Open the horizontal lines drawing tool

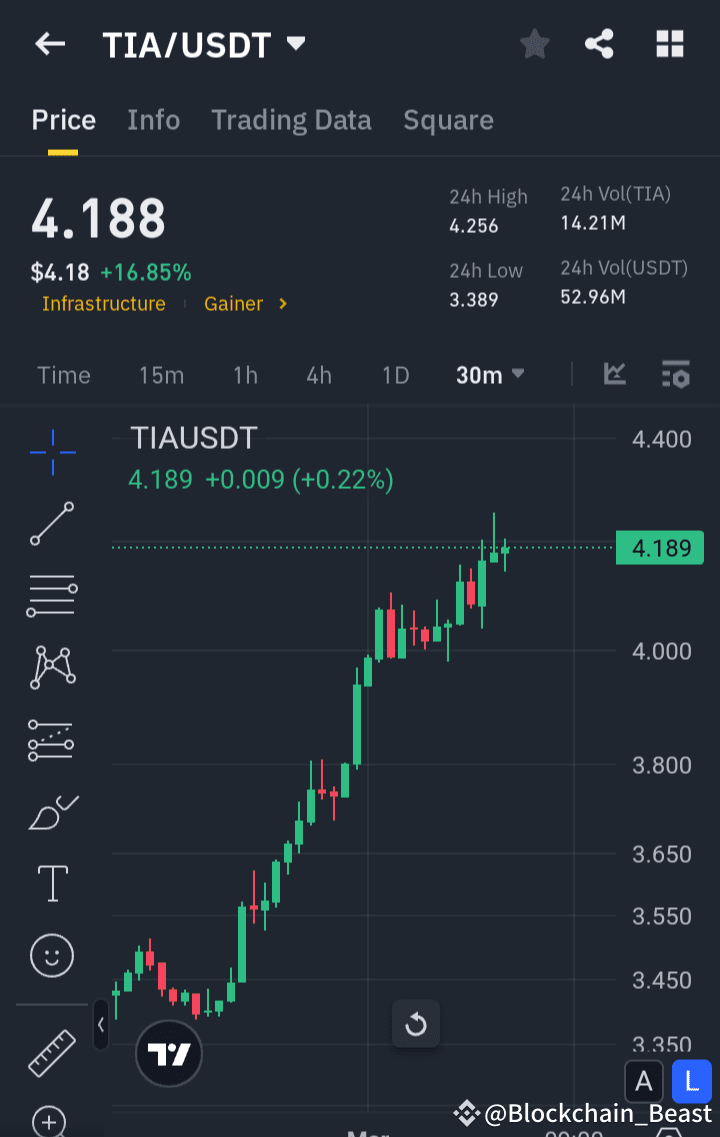(51, 596)
